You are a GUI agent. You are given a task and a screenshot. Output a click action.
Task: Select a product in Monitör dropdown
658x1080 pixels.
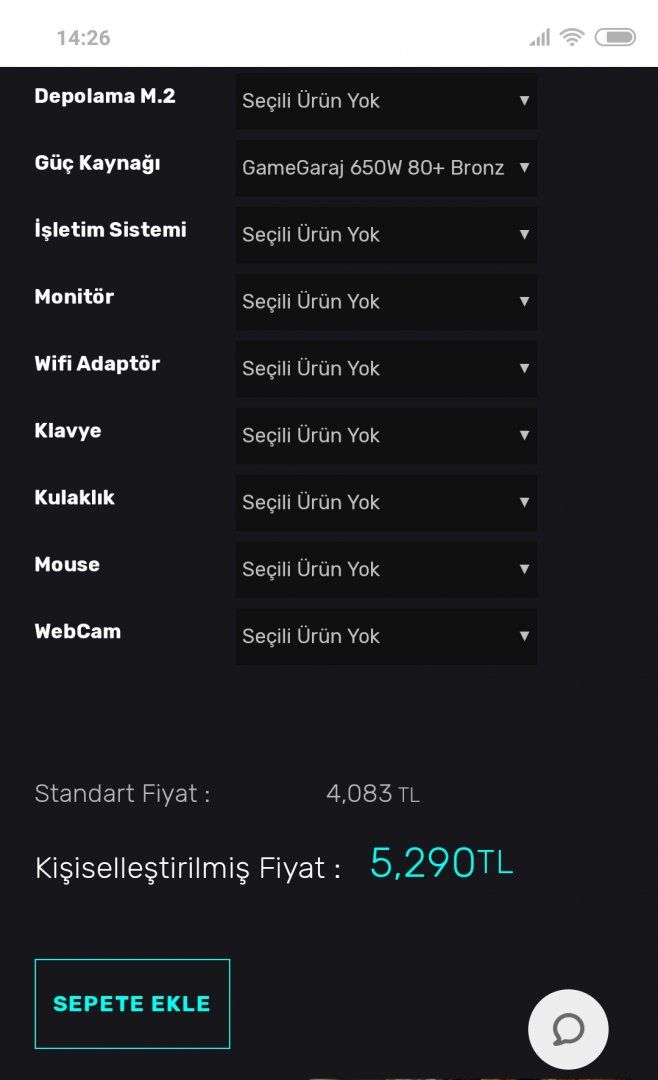(x=386, y=302)
